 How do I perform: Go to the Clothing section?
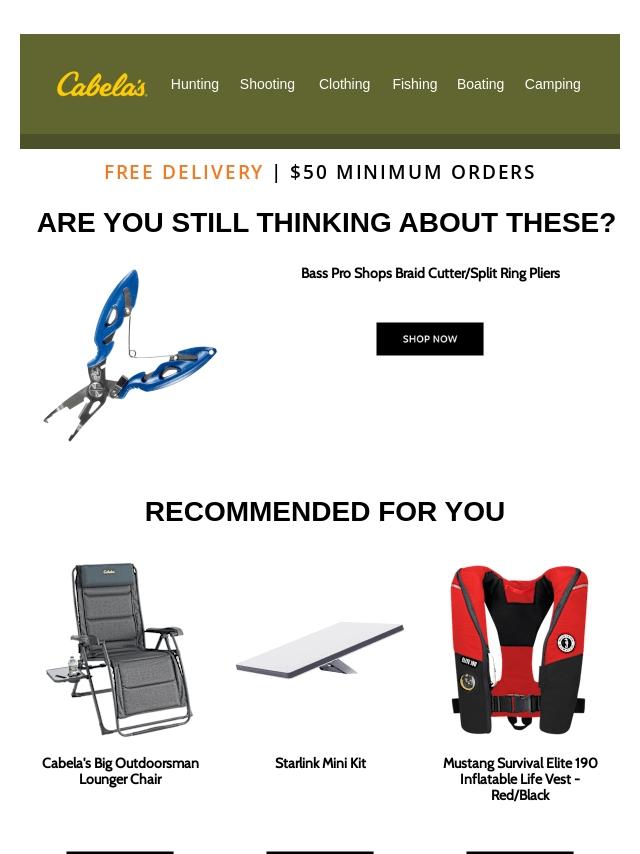pos(344,84)
